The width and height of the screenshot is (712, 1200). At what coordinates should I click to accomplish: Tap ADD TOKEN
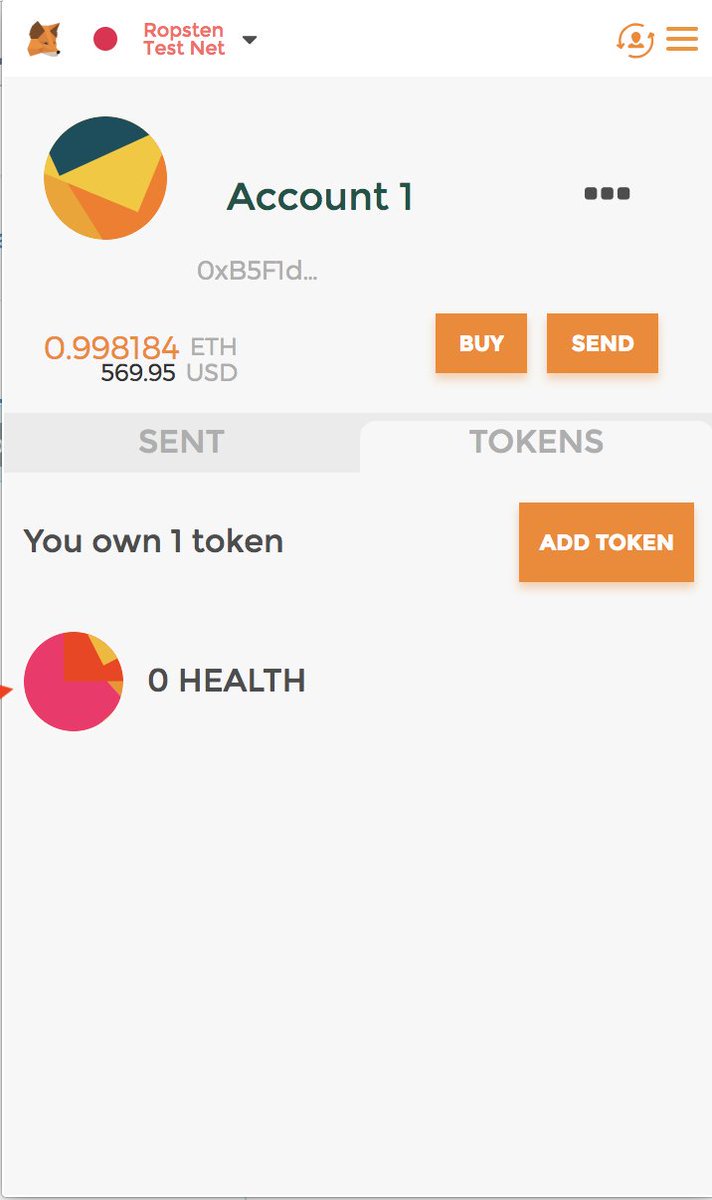606,542
